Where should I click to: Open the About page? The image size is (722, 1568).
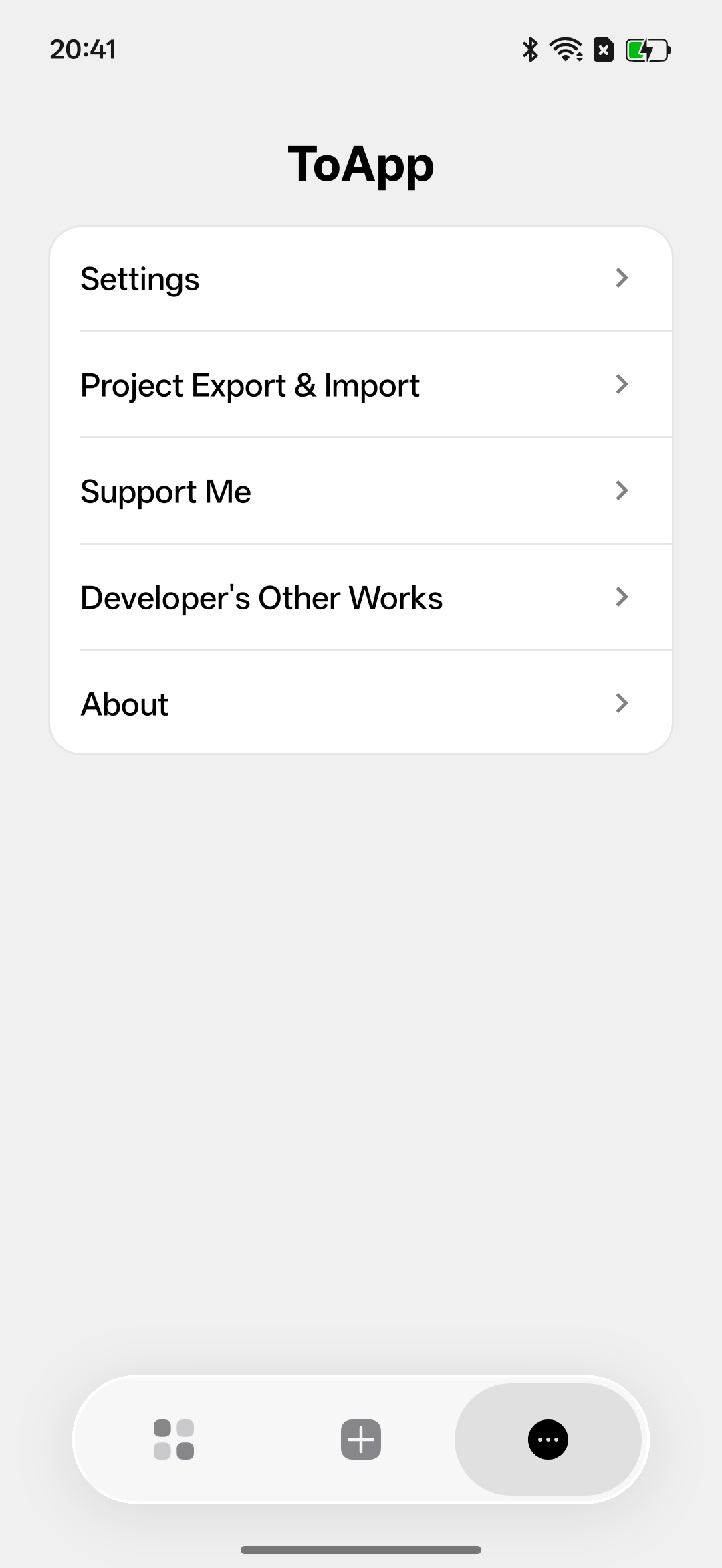(361, 704)
